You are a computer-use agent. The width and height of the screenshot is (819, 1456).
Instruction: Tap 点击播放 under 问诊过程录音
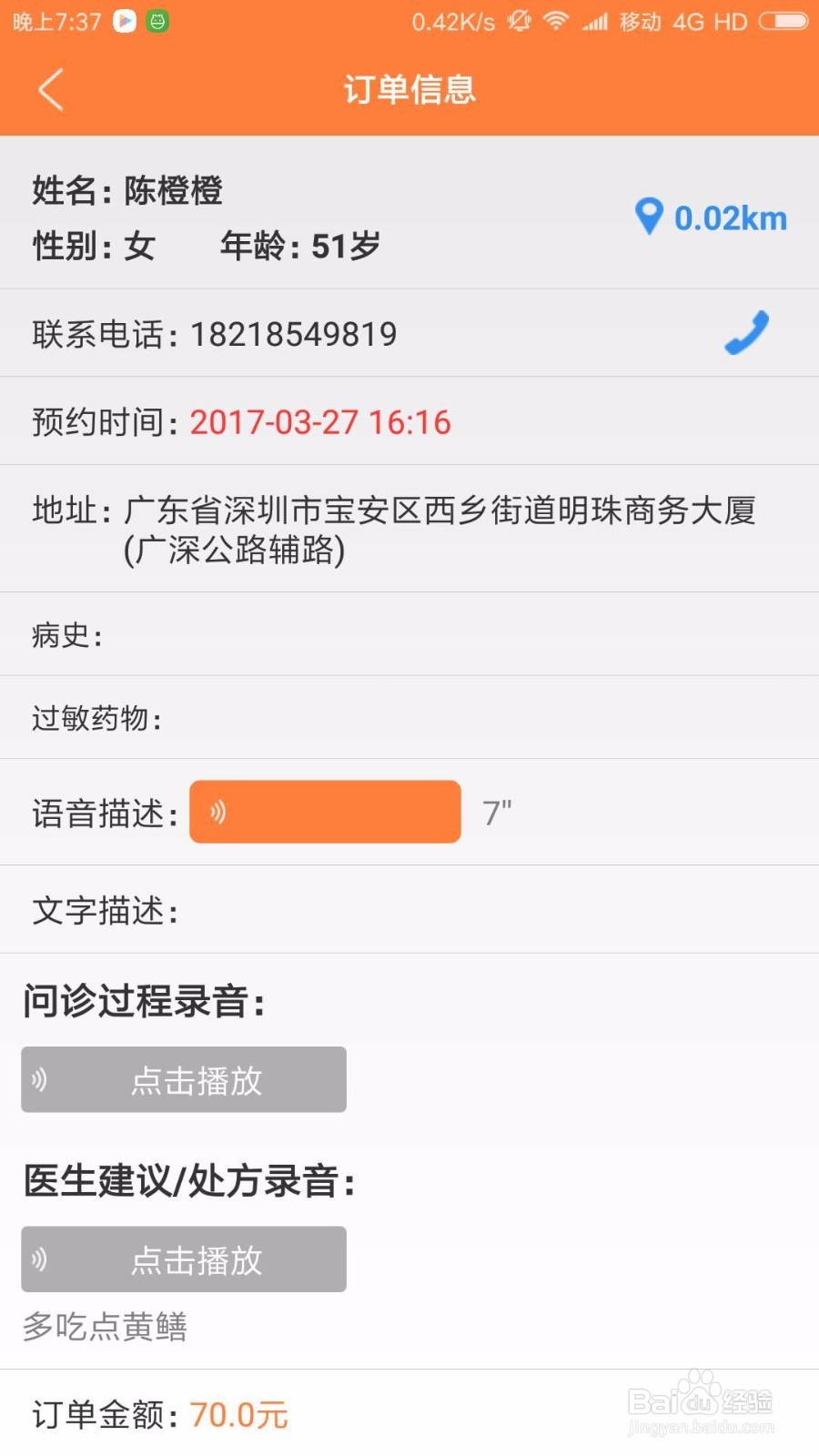tap(197, 1080)
